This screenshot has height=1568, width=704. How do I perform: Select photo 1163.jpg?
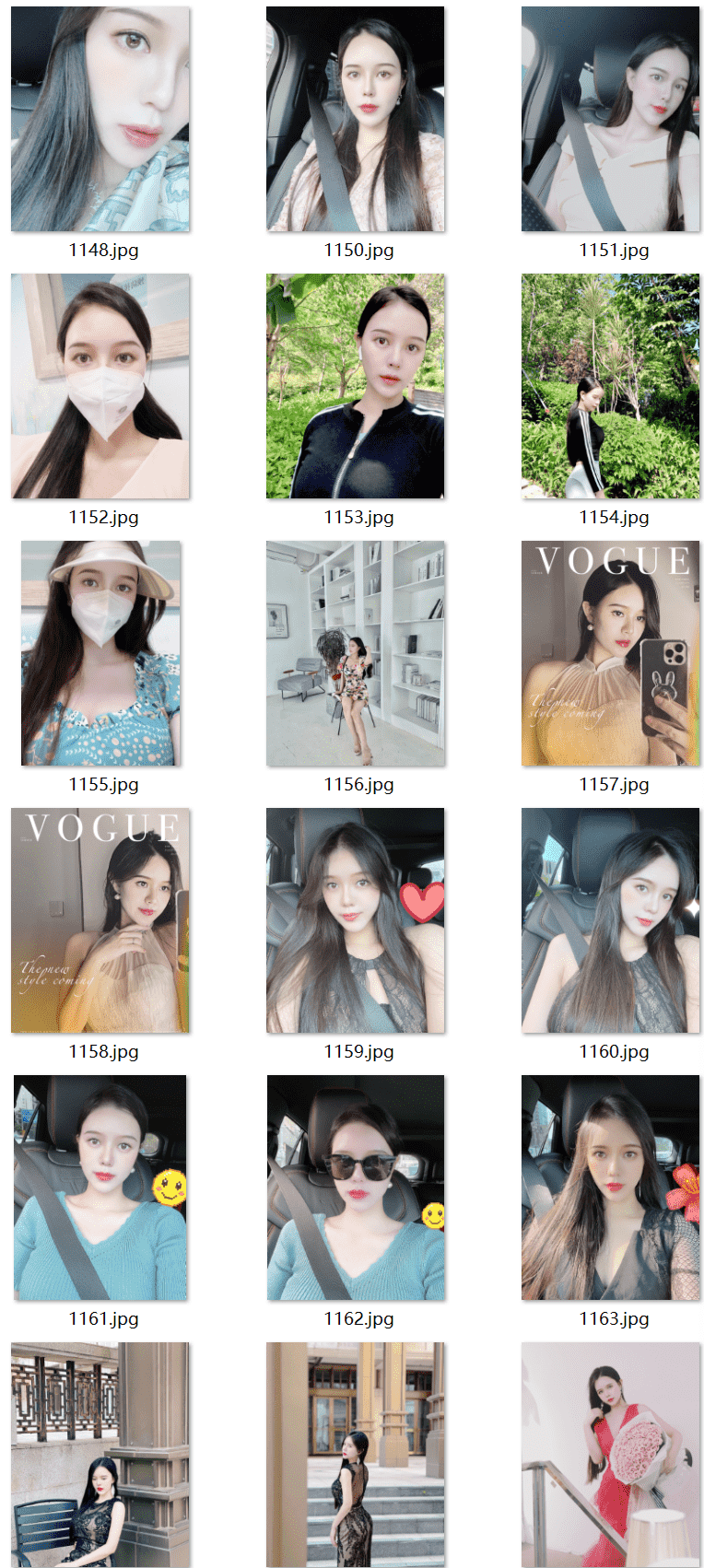610,1188
